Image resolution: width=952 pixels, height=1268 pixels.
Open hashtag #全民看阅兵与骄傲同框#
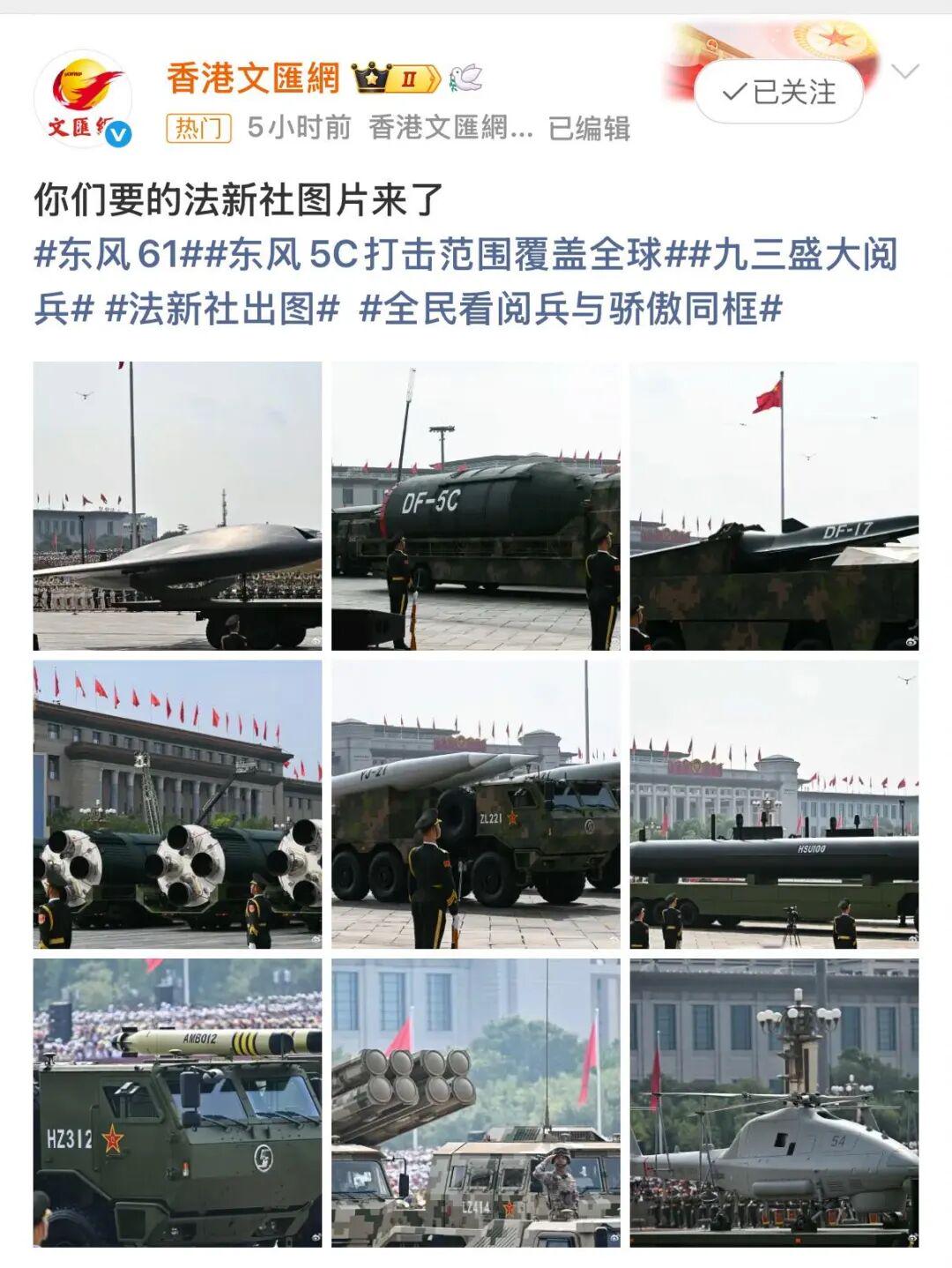coord(571,309)
